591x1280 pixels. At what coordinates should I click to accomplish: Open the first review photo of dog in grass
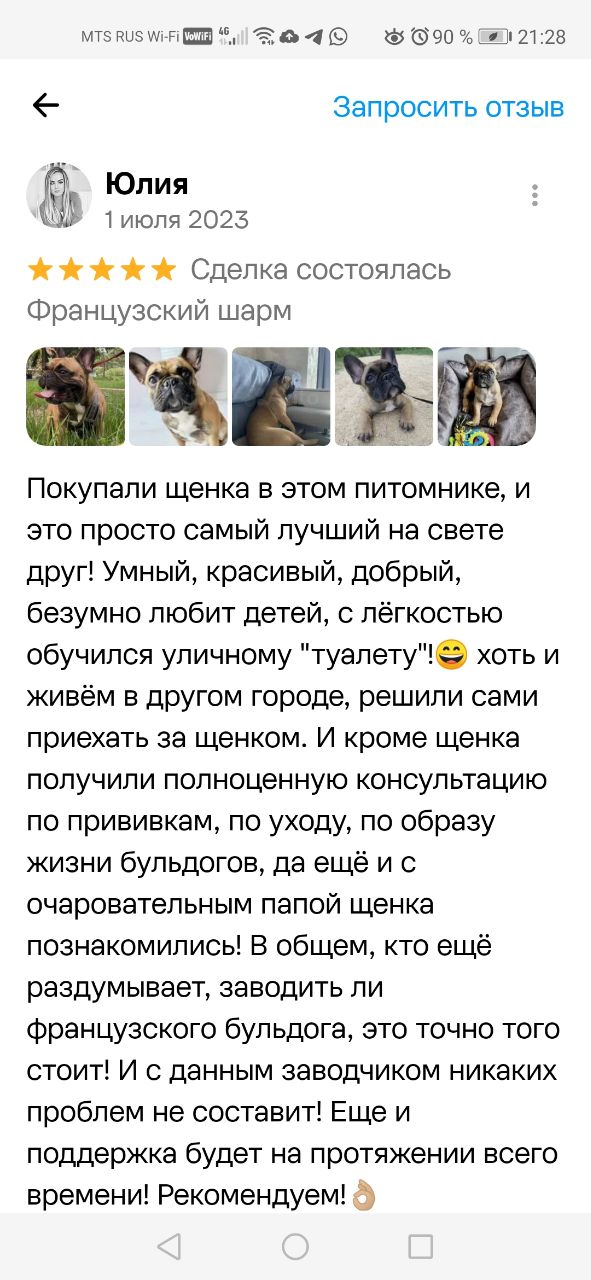coord(76,396)
